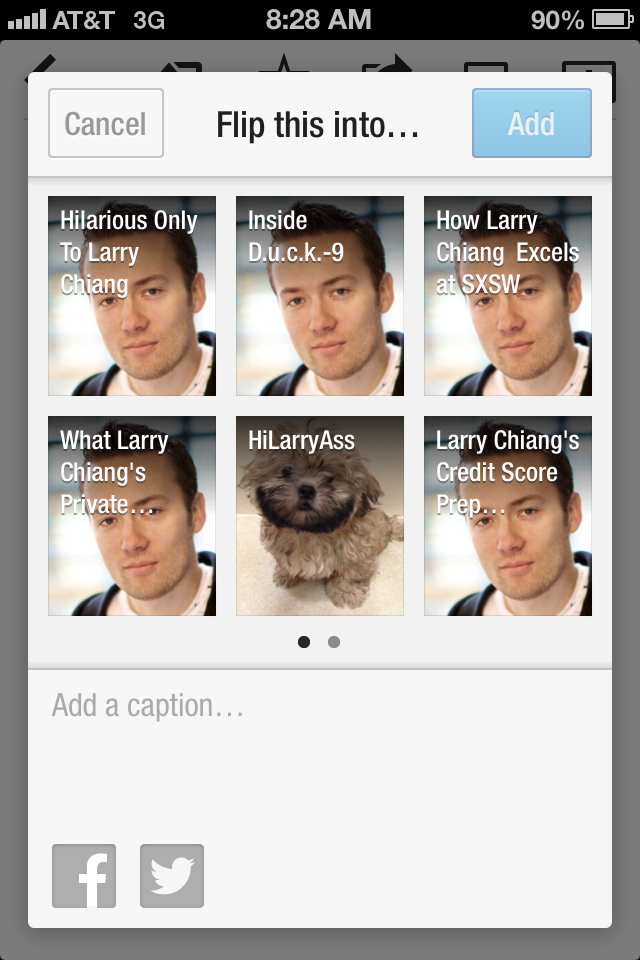Select the What Larry Chiang's Private magazine

(x=132, y=516)
